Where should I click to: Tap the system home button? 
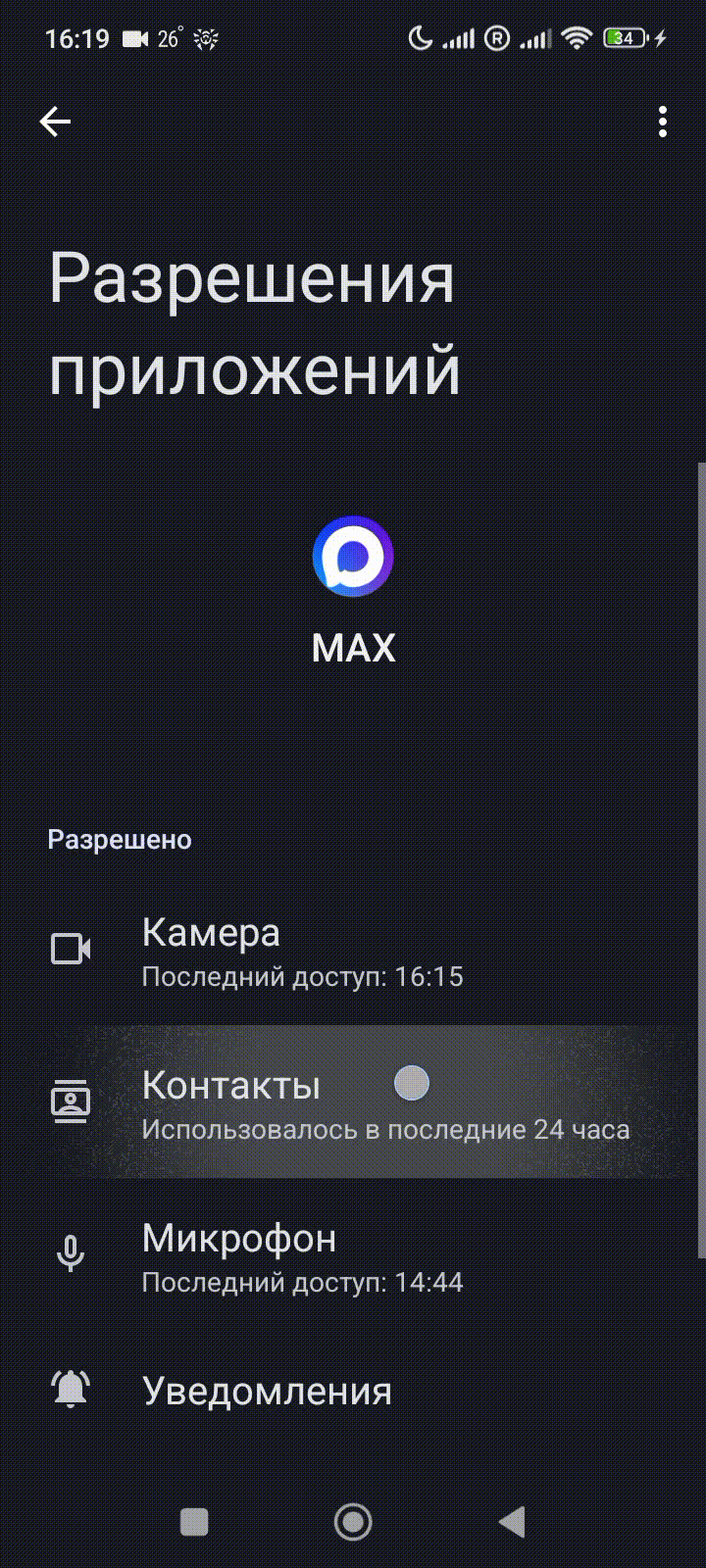pyautogui.click(x=353, y=1522)
